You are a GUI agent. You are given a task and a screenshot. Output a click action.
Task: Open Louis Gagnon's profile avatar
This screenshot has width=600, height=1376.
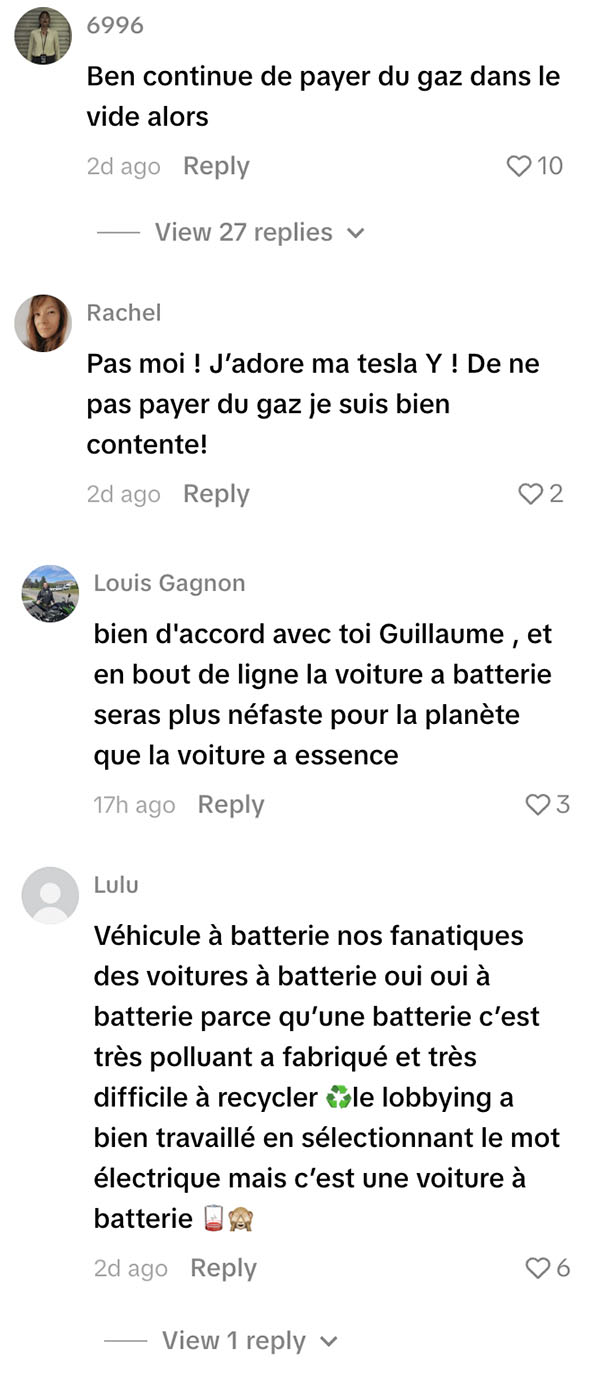tap(50, 593)
